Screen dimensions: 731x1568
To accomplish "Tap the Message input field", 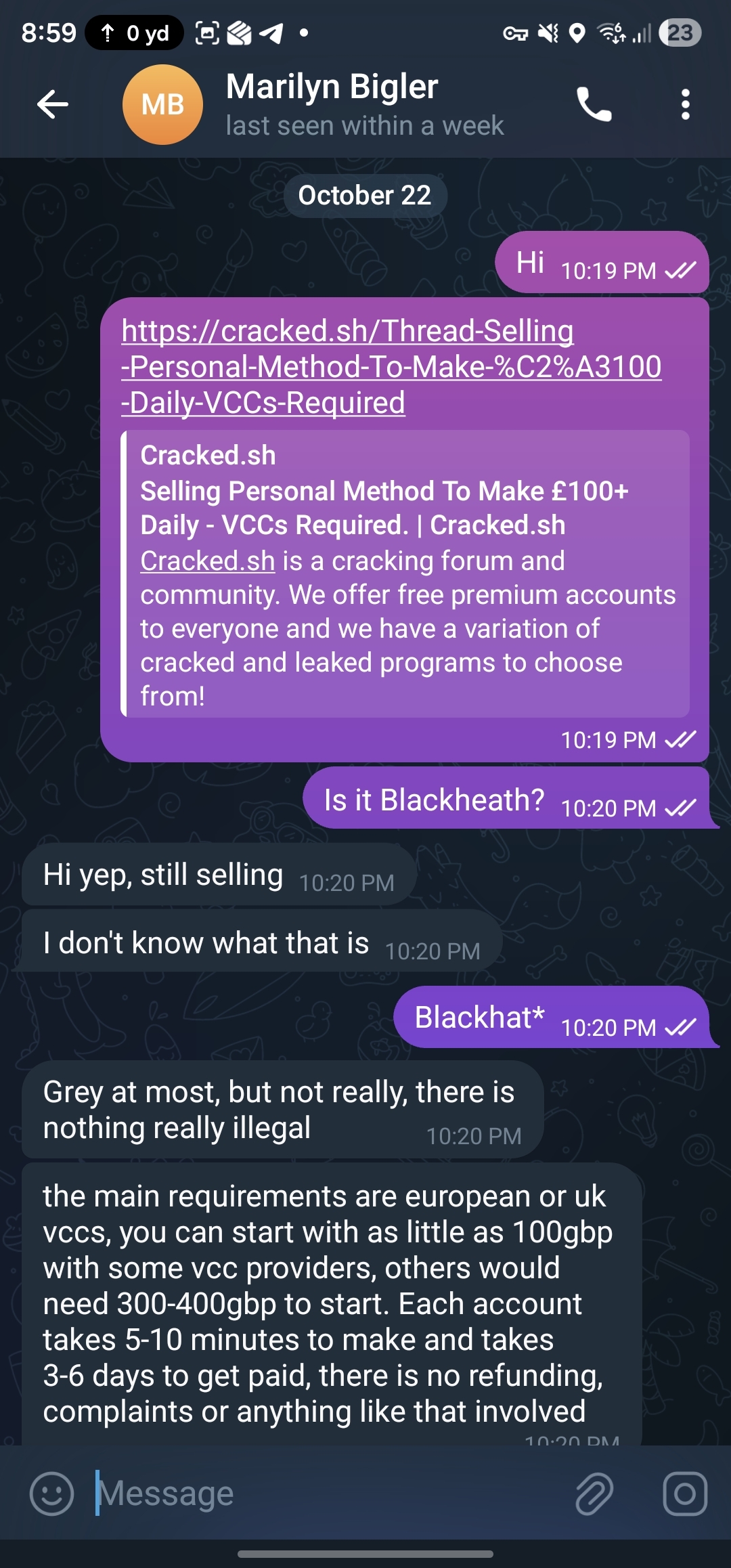I will pyautogui.click(x=325, y=1494).
